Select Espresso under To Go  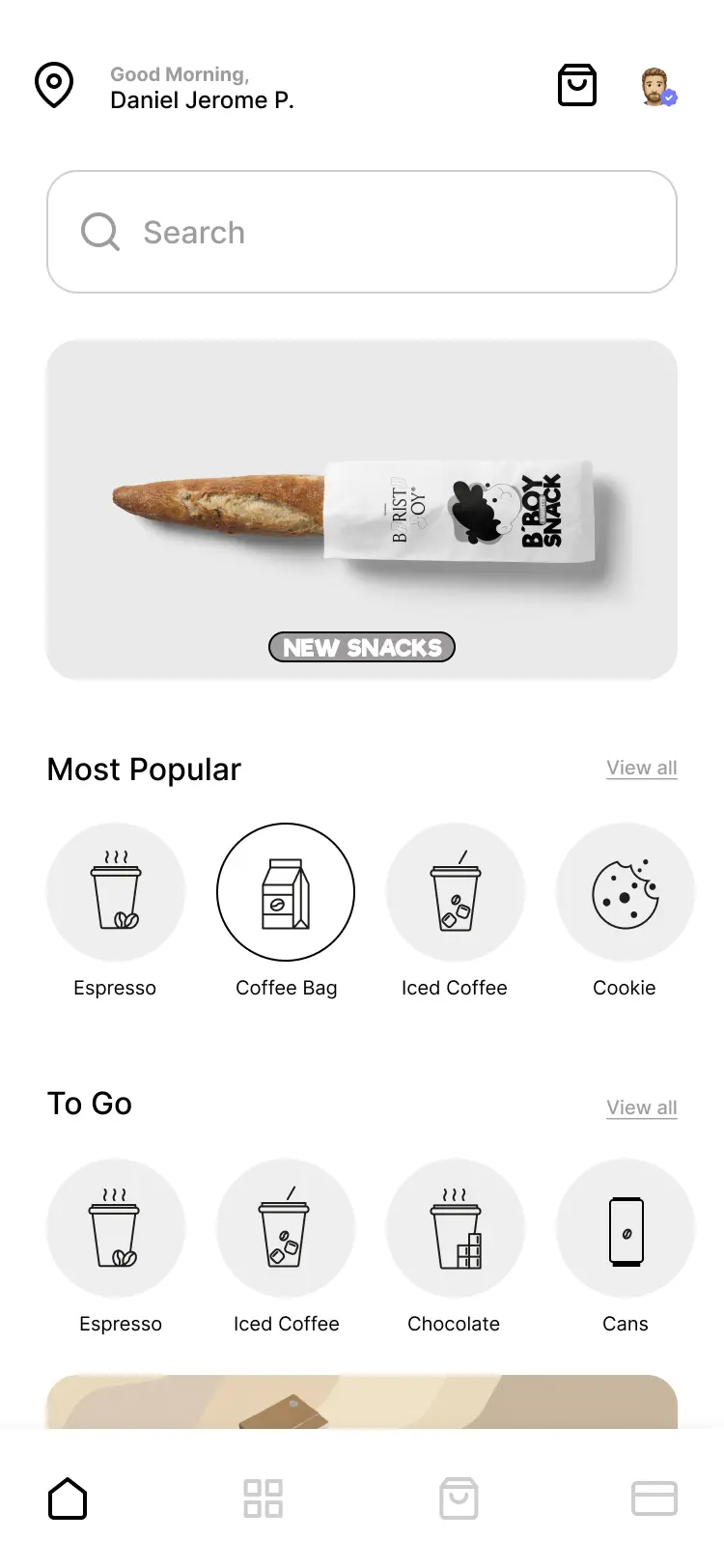(x=116, y=1228)
